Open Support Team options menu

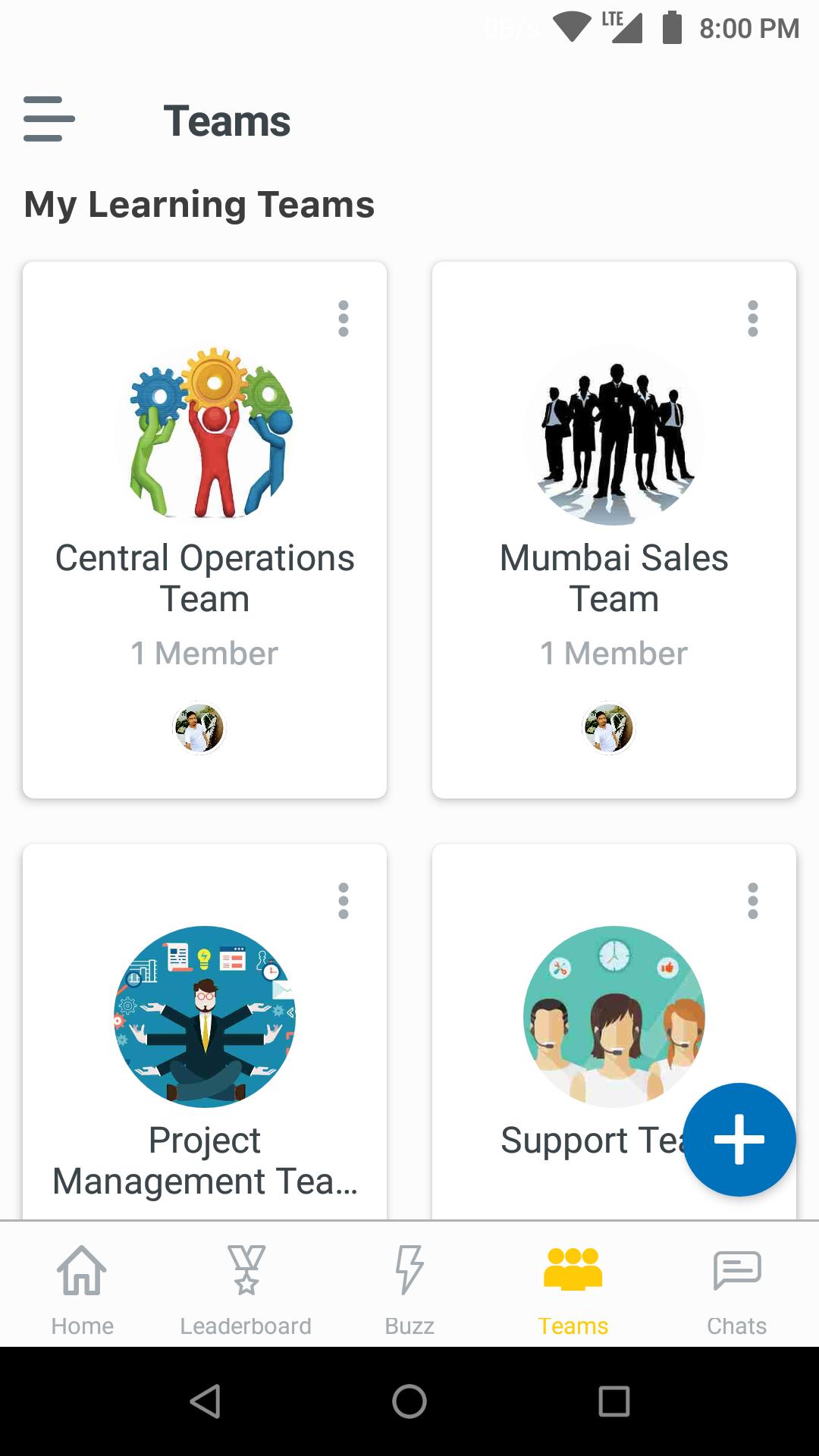[752, 901]
